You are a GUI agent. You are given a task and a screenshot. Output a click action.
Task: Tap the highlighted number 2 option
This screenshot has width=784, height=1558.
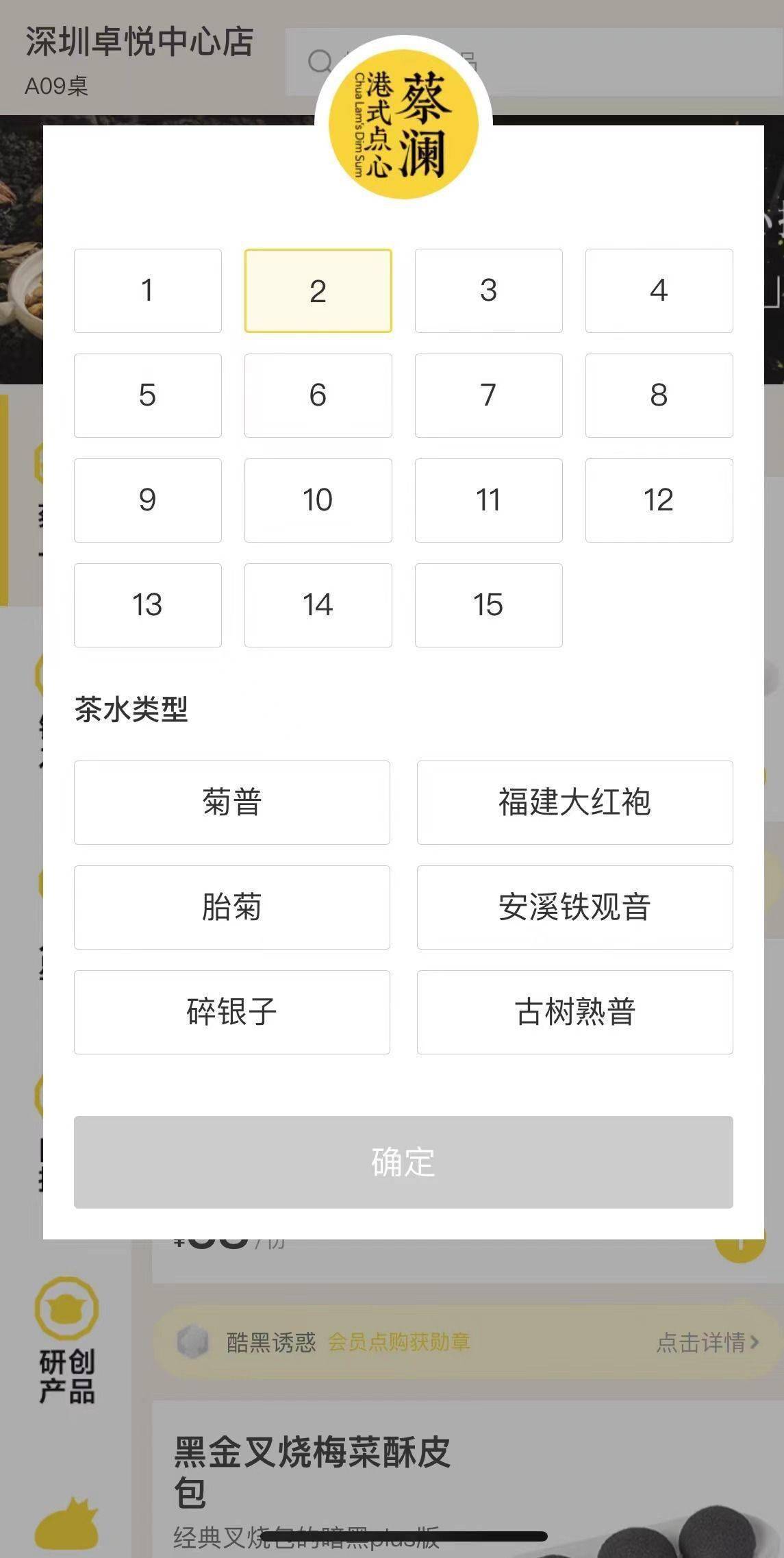pyautogui.click(x=318, y=290)
